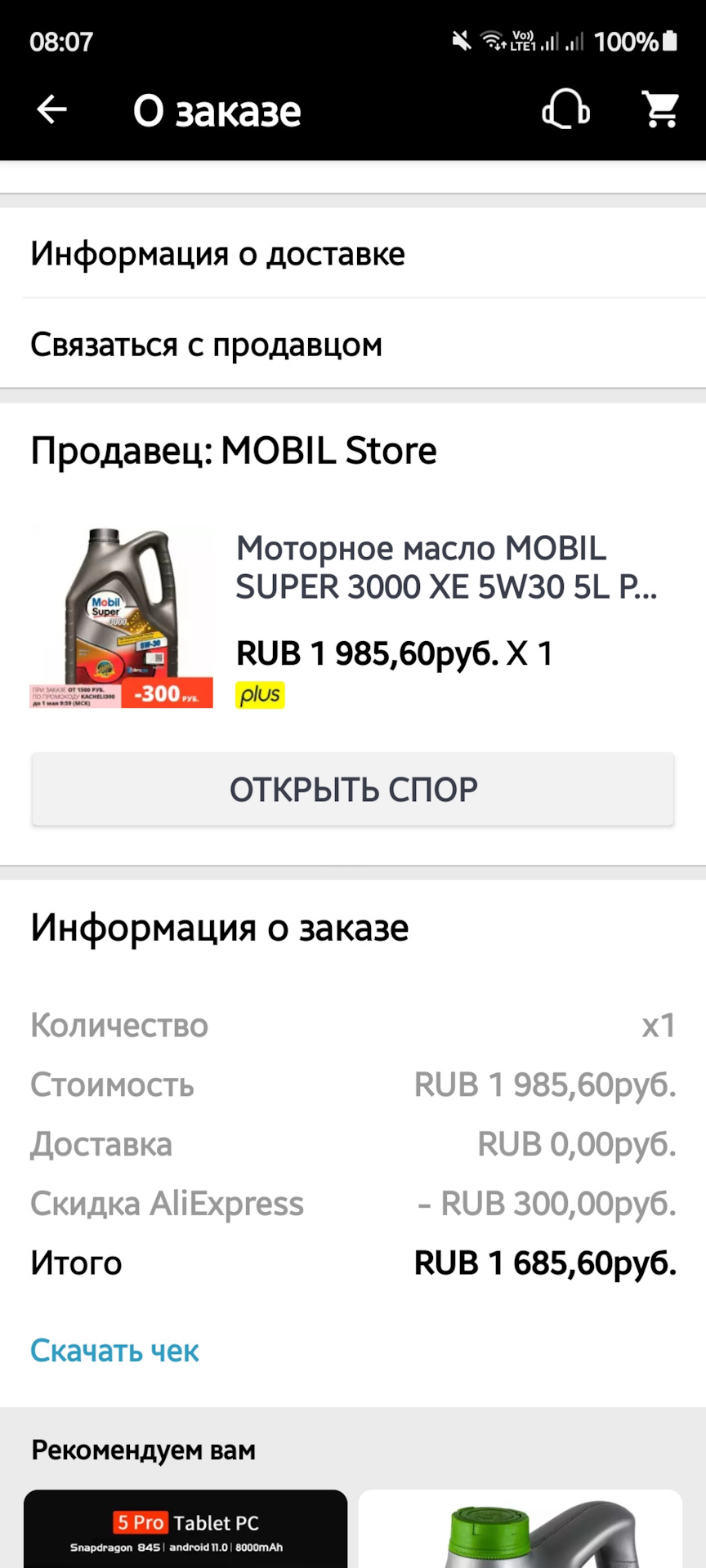Viewport: 706px width, 1568px height.
Task: Tap seller name MOBIL Store
Action: pyautogui.click(x=234, y=450)
